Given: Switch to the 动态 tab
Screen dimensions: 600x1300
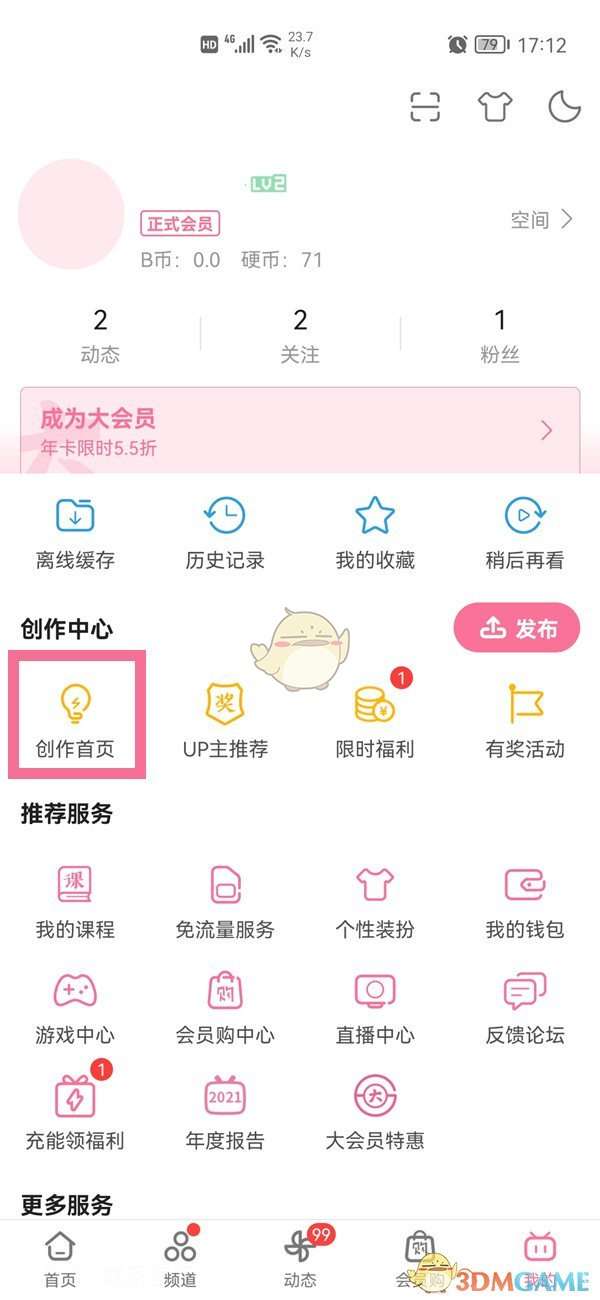Looking at the screenshot, I should pyautogui.click(x=300, y=1258).
